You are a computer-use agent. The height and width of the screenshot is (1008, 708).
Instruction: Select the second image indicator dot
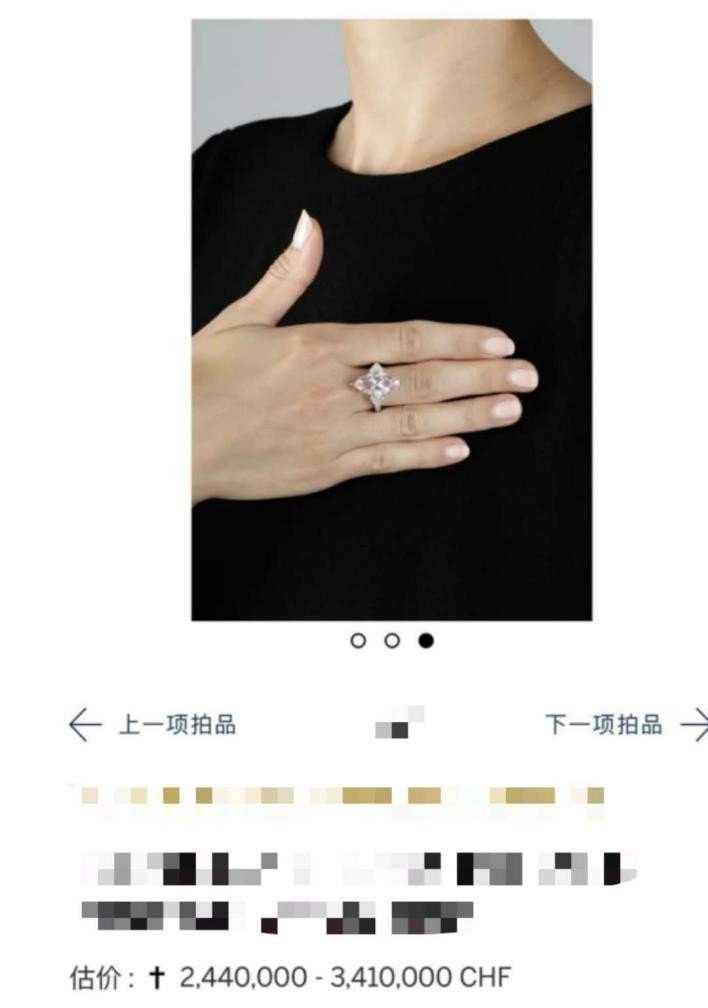tap(392, 640)
